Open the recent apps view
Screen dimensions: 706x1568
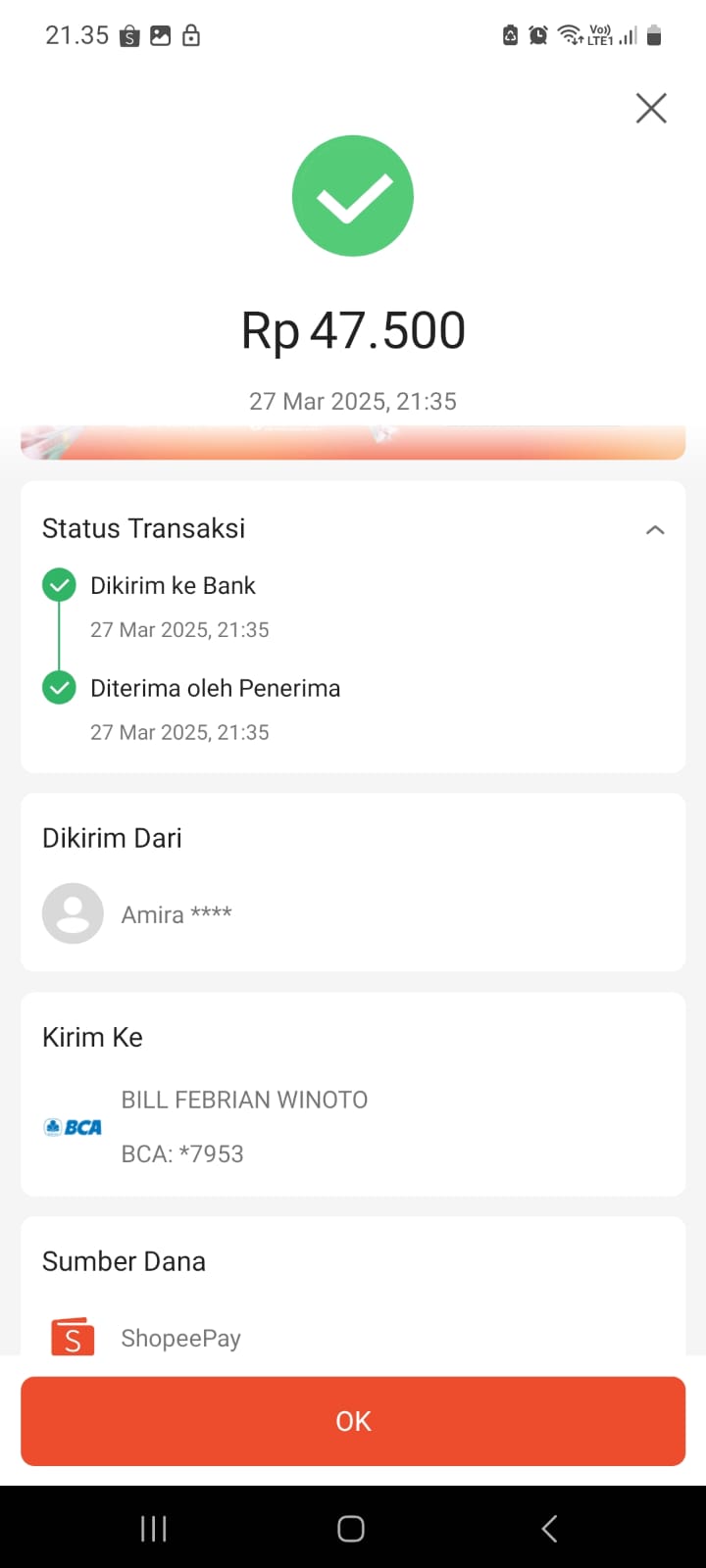(x=154, y=1529)
